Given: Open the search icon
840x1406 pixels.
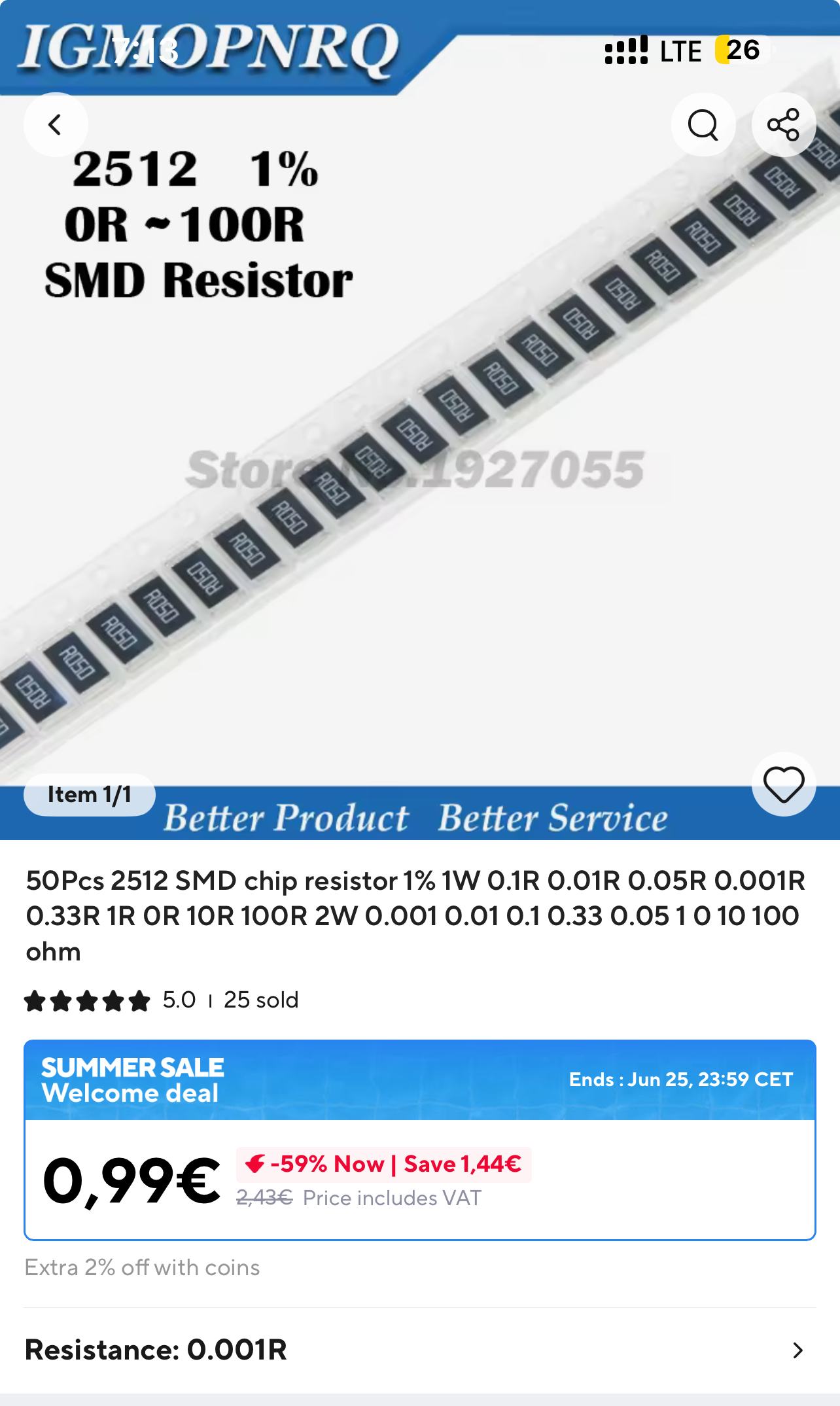Looking at the screenshot, I should [703, 124].
